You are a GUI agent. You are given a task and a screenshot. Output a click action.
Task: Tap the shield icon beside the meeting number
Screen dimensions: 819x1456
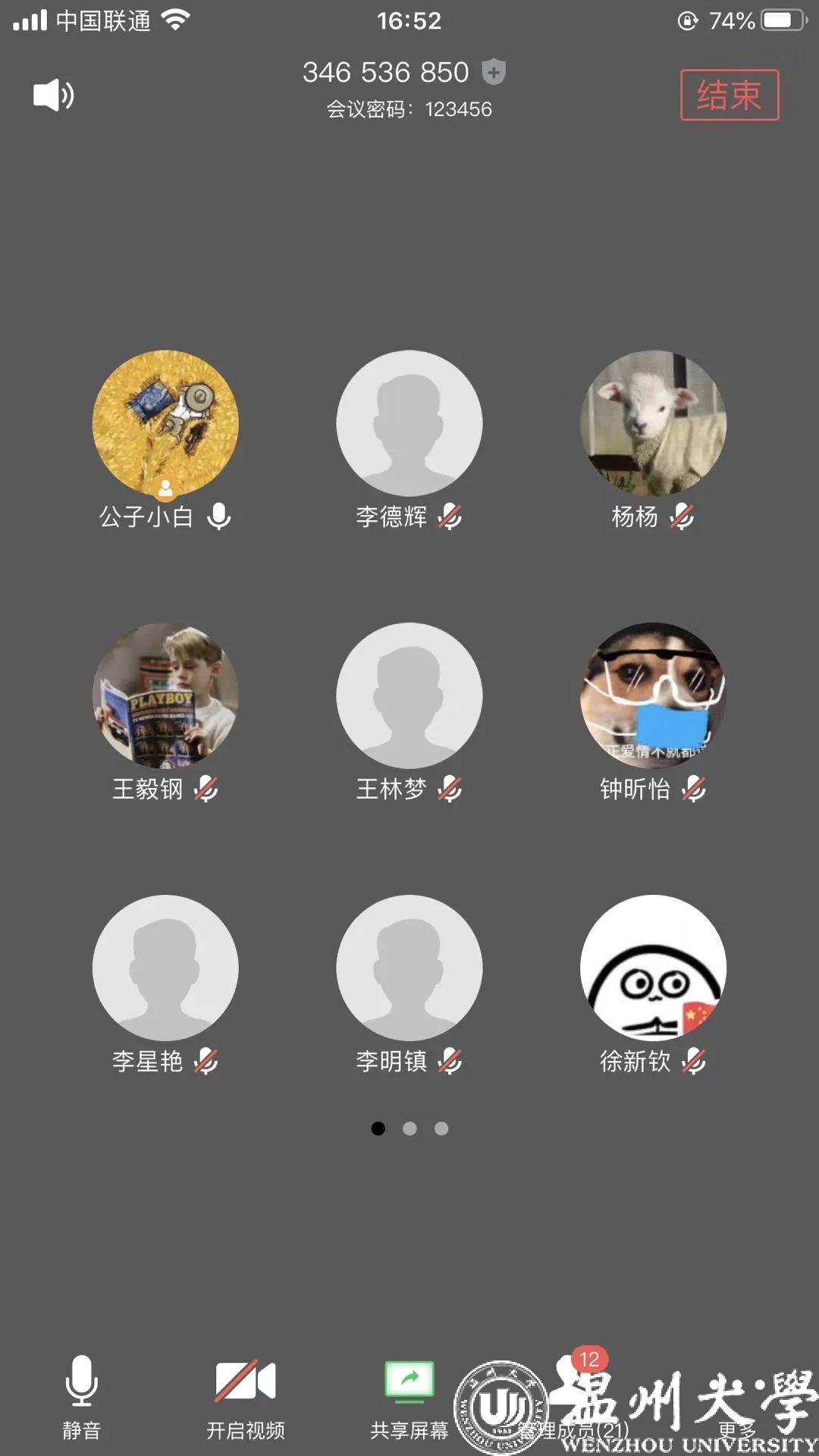click(x=494, y=73)
